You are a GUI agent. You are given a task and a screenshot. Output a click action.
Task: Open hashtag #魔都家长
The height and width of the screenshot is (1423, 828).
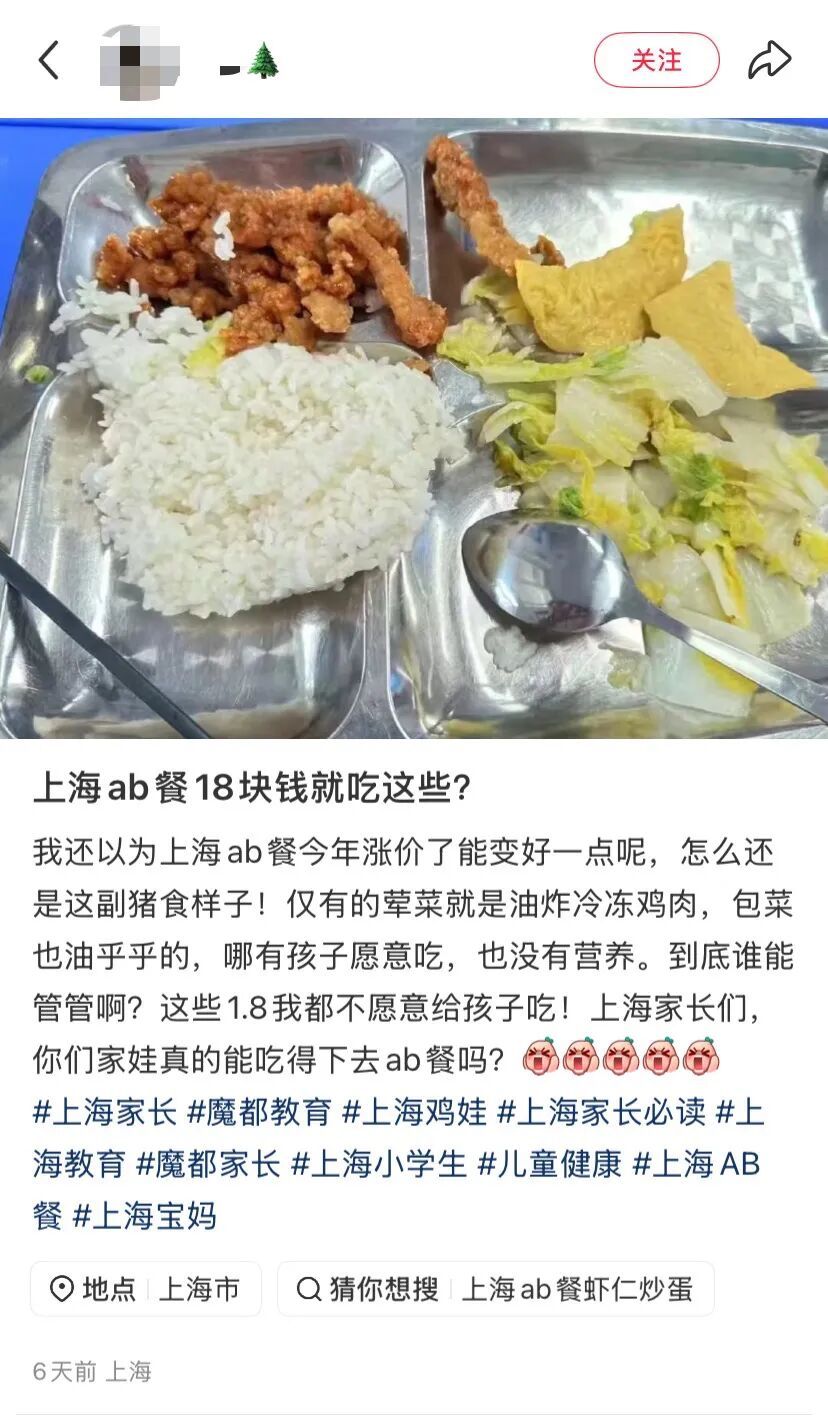(x=208, y=1164)
